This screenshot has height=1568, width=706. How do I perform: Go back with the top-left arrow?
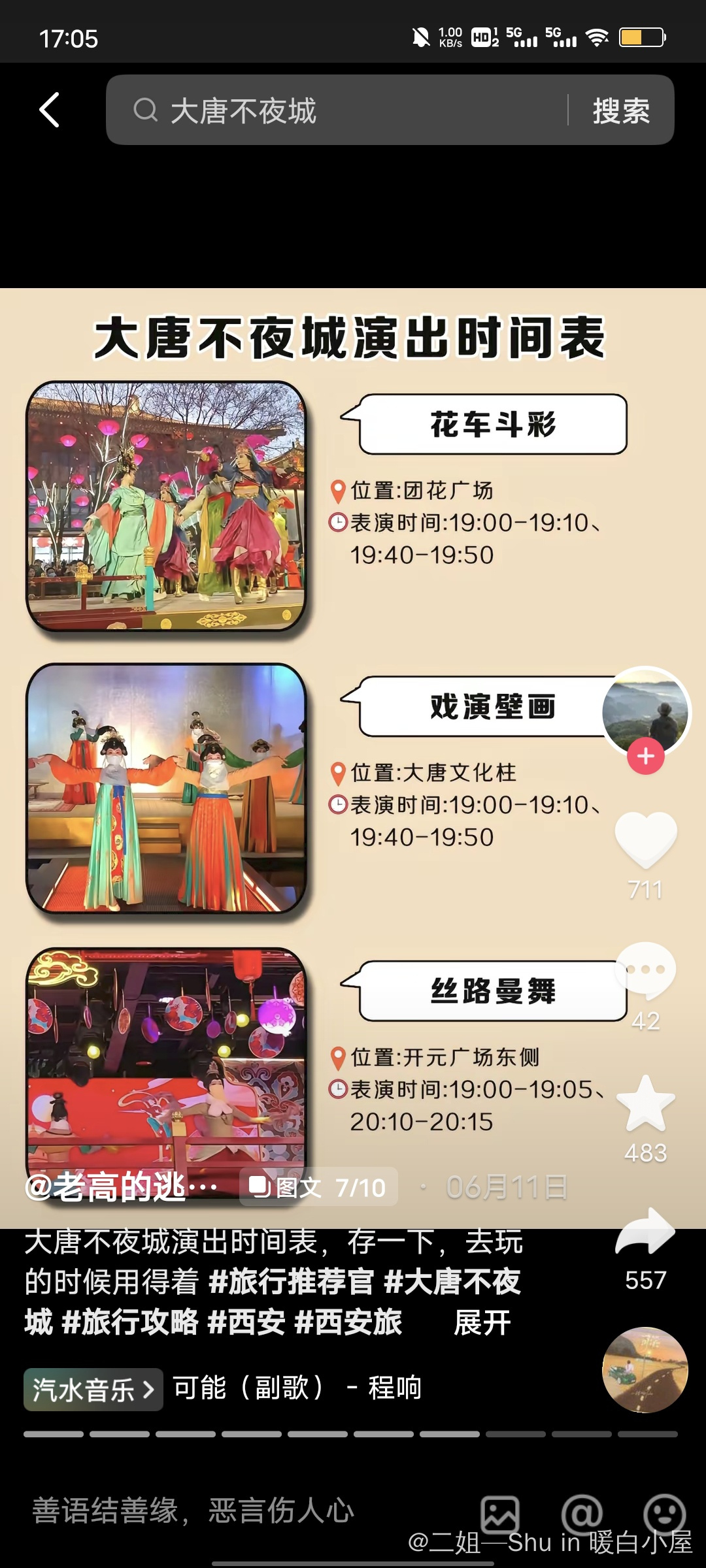coord(50,109)
